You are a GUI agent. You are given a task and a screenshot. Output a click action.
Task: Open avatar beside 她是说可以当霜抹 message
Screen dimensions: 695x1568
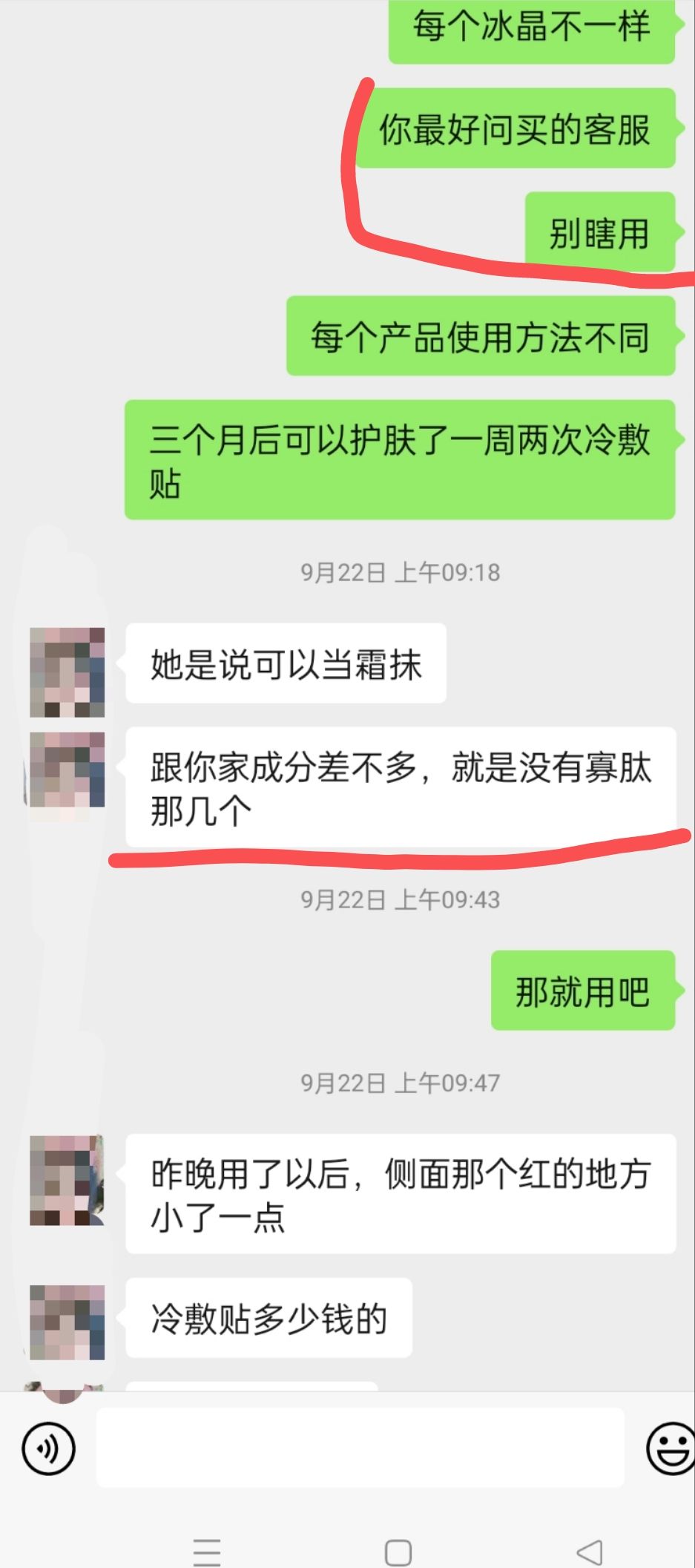[x=67, y=672]
